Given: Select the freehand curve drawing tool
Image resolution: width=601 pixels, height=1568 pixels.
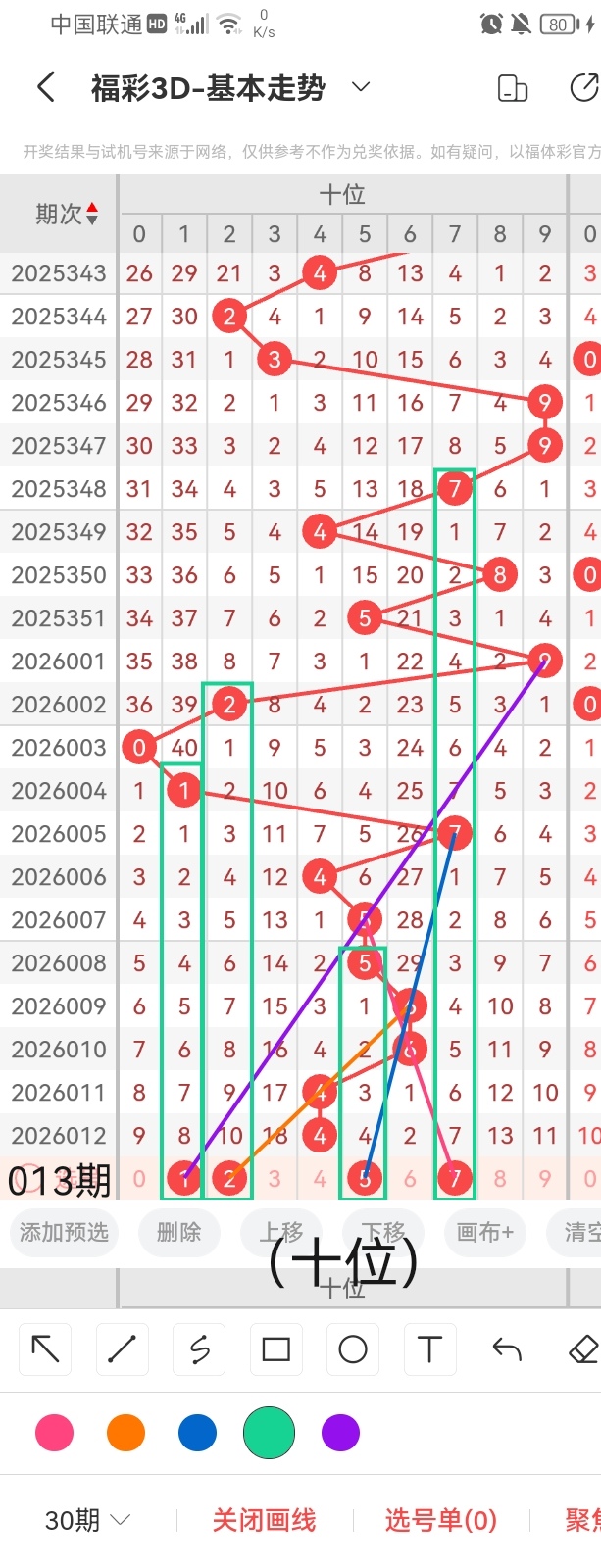Looking at the screenshot, I should [x=199, y=1349].
